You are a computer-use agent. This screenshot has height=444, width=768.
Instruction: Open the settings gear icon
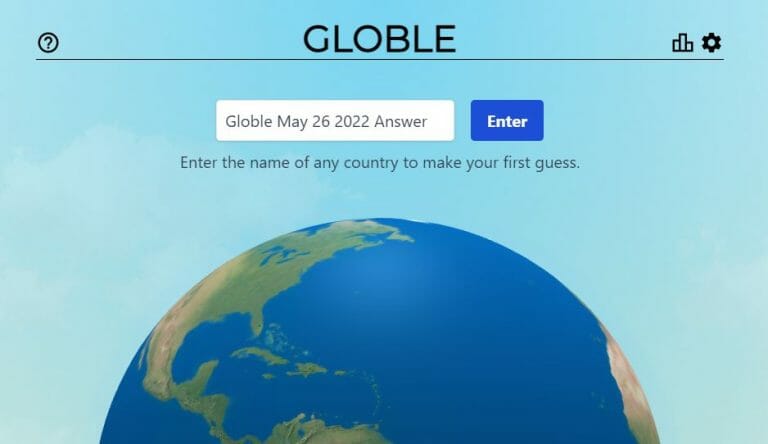(711, 42)
